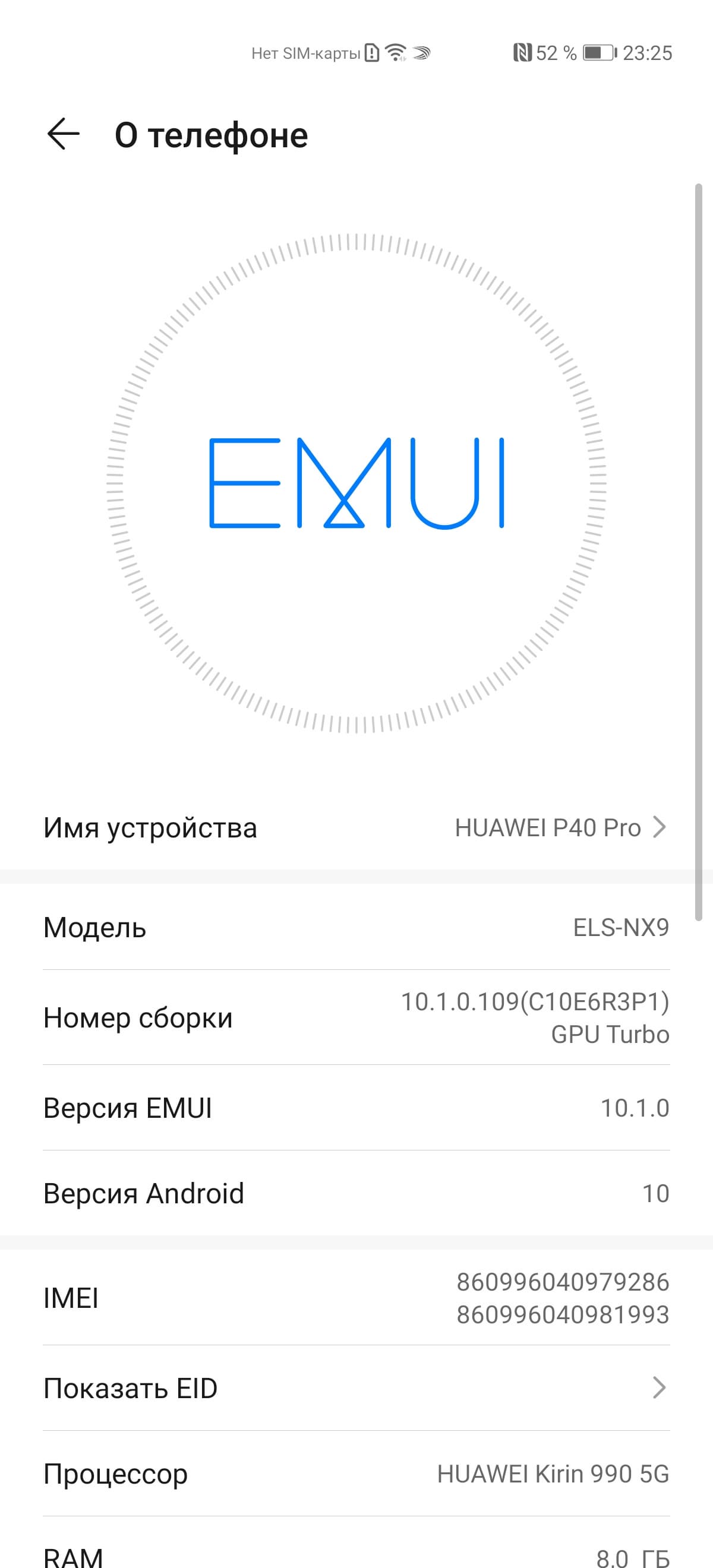Screen dimensions: 713x1568
Task: Go back from О телефоне screen
Action: [x=64, y=134]
